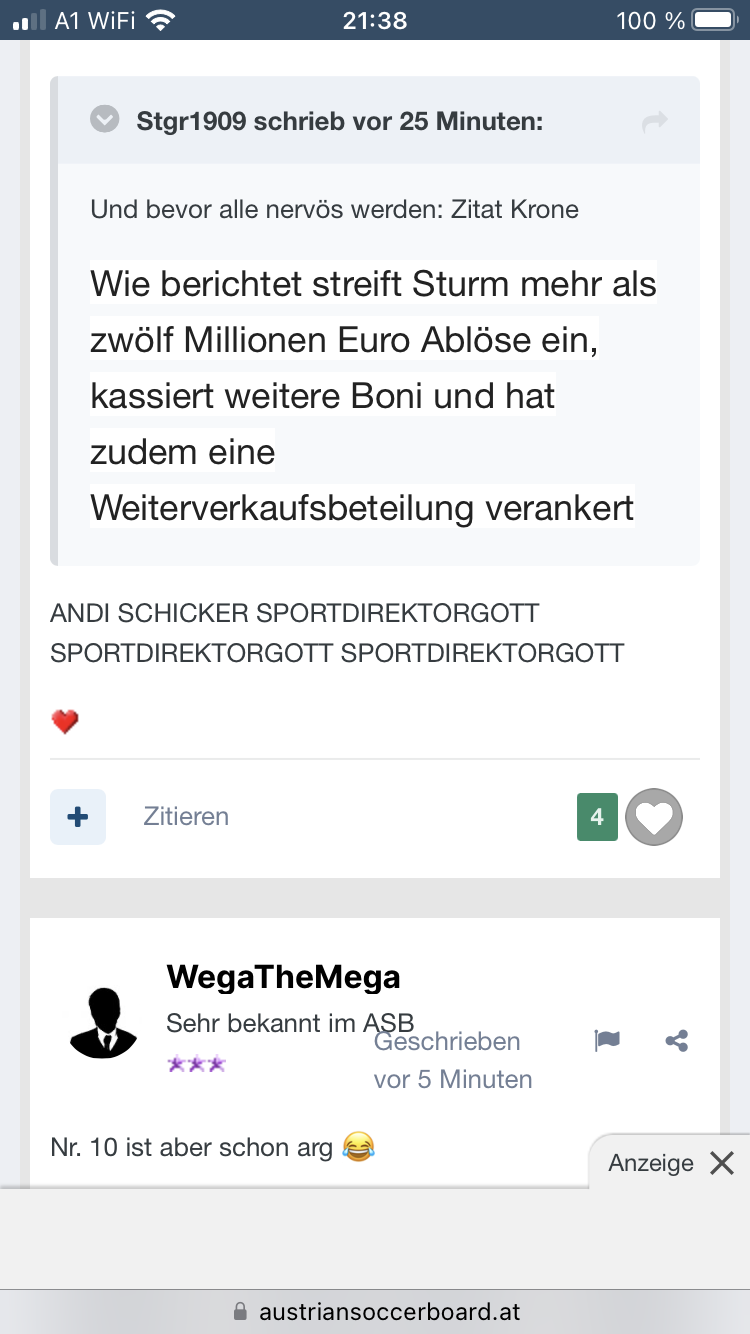Open the post timestamp vor 5 Minuten
The image size is (750, 1334).
click(x=453, y=1080)
